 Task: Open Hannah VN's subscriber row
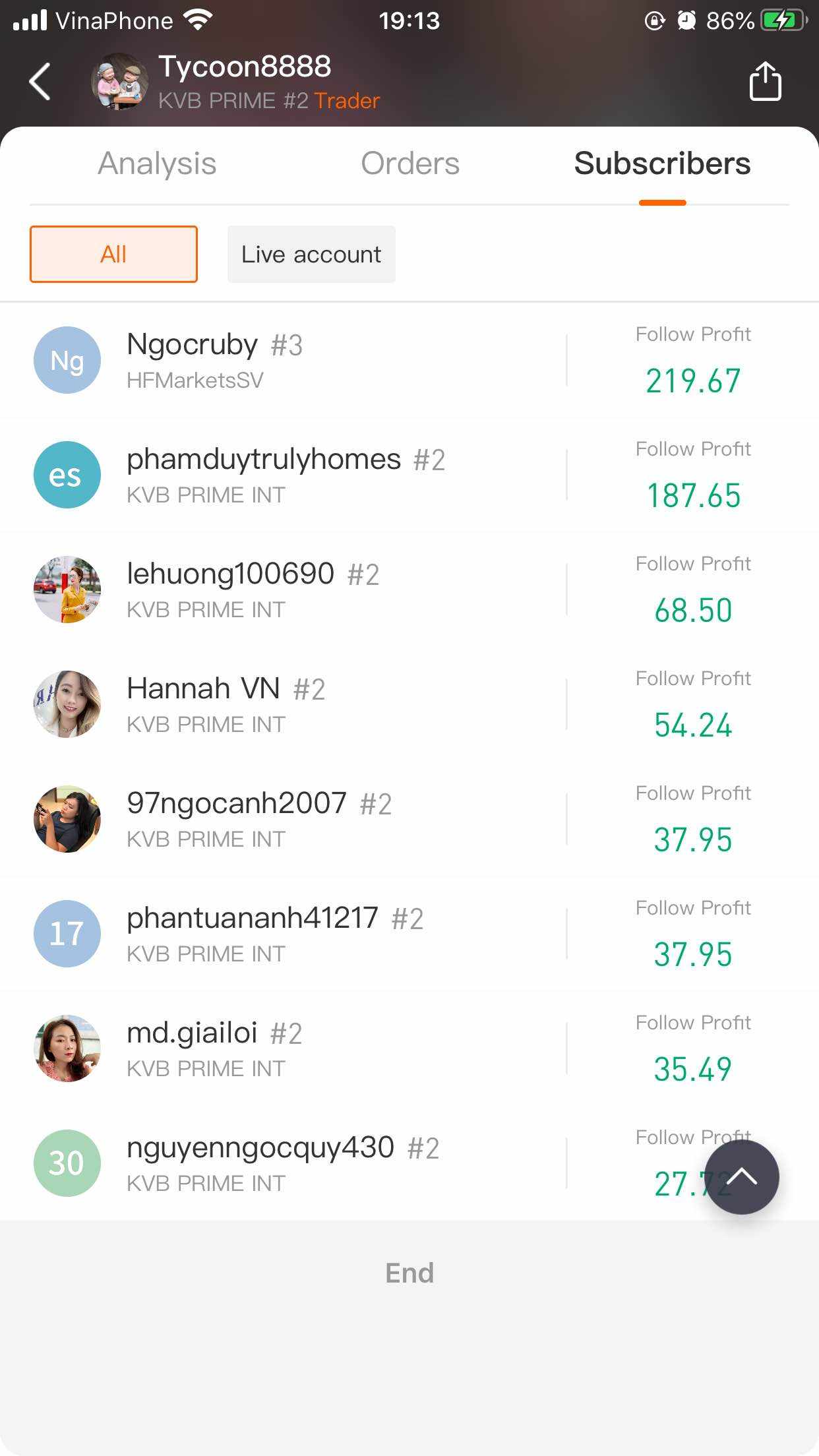pyautogui.click(x=409, y=704)
